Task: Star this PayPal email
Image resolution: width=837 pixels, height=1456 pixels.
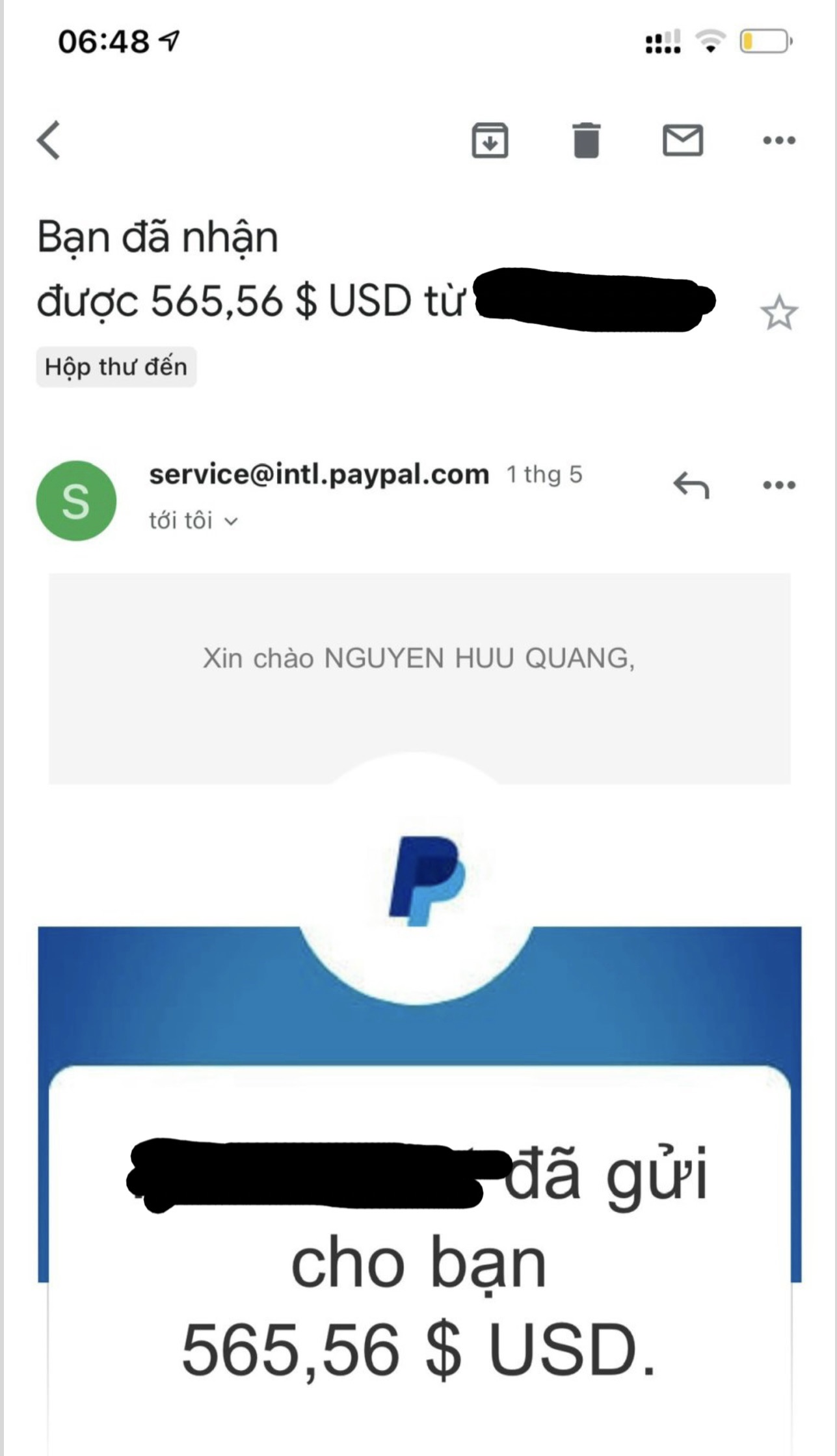Action: [778, 314]
